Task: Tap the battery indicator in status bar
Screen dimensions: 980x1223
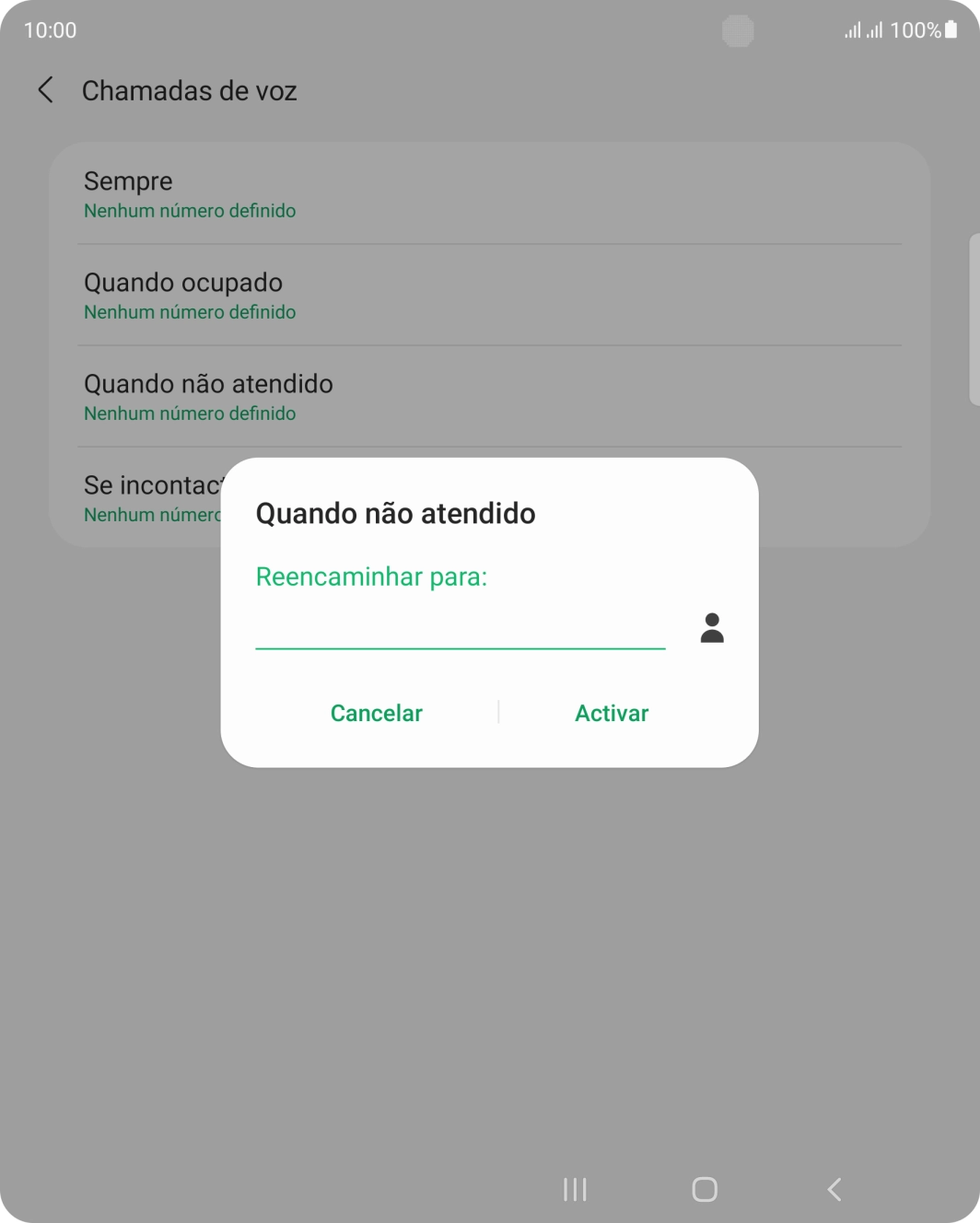Action: point(953,29)
